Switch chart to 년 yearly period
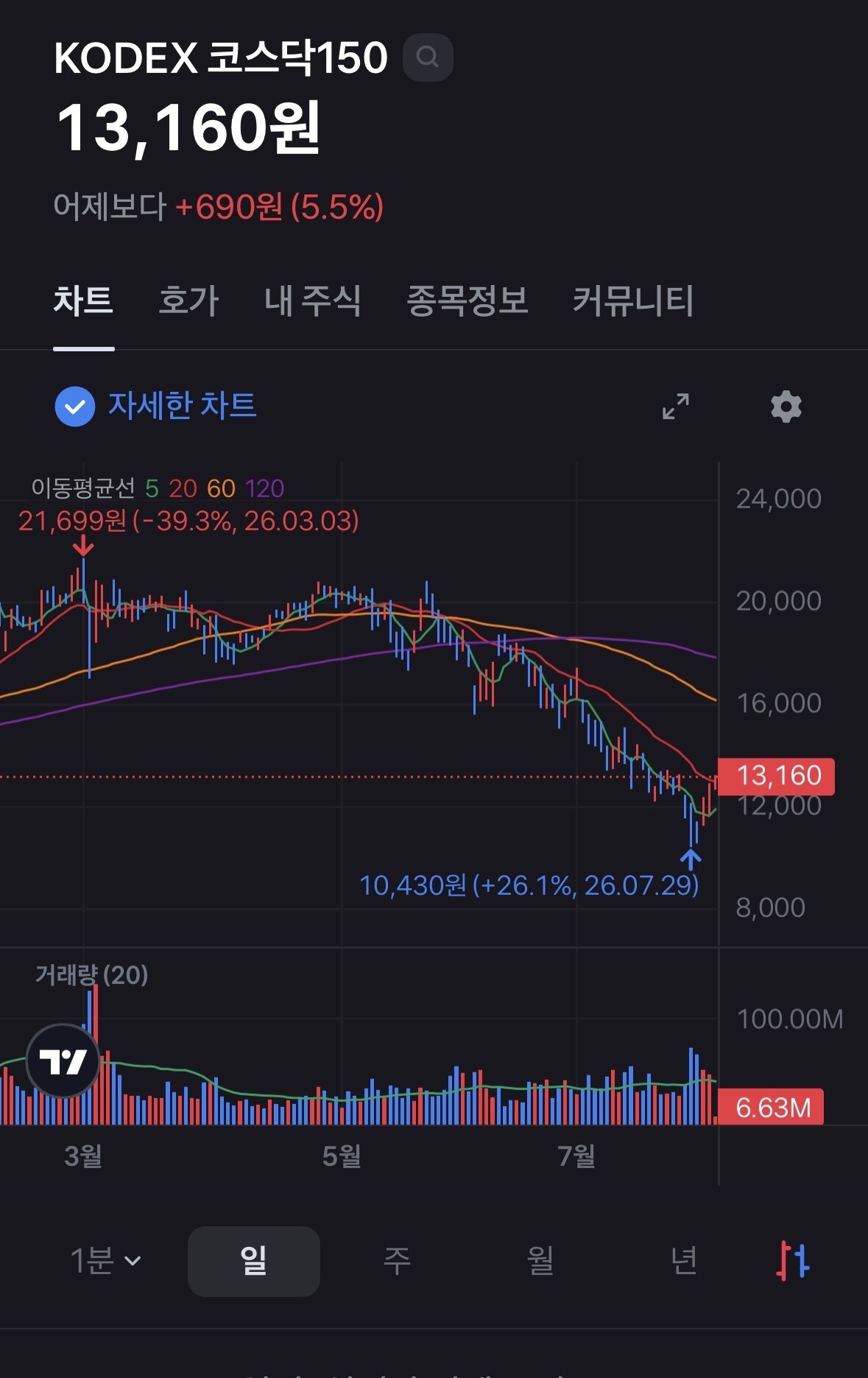868x1378 pixels. (x=684, y=1261)
